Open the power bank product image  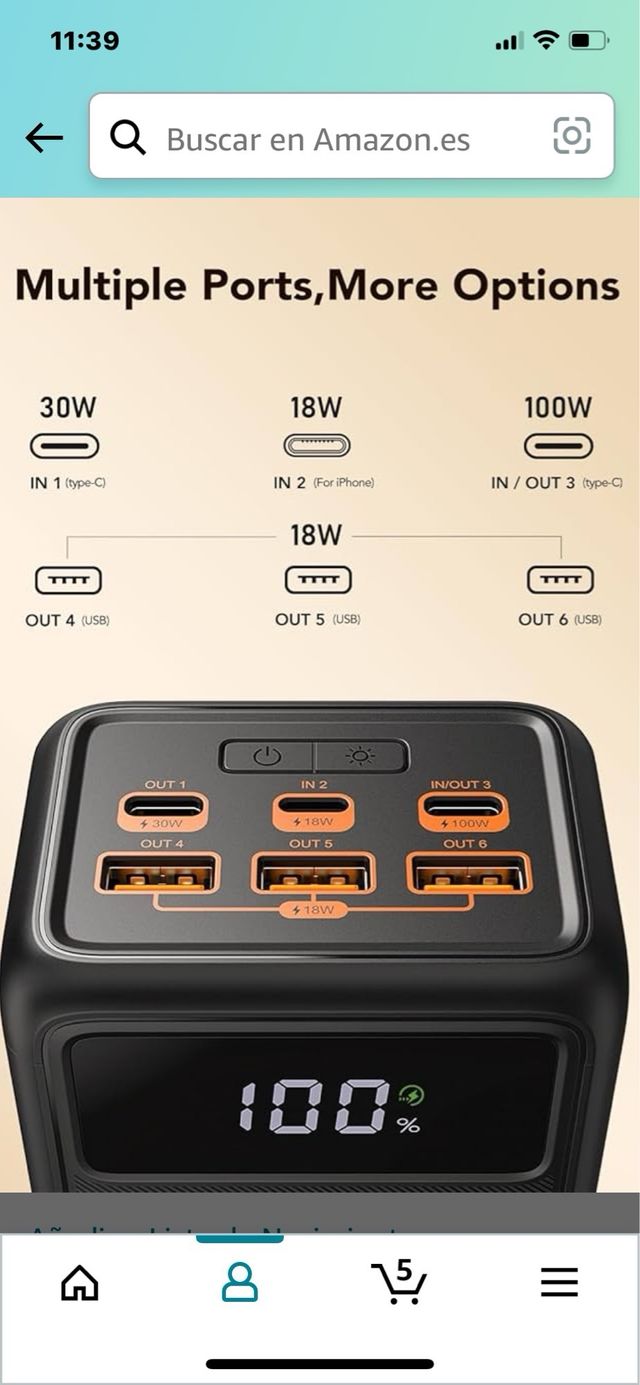[320, 700]
